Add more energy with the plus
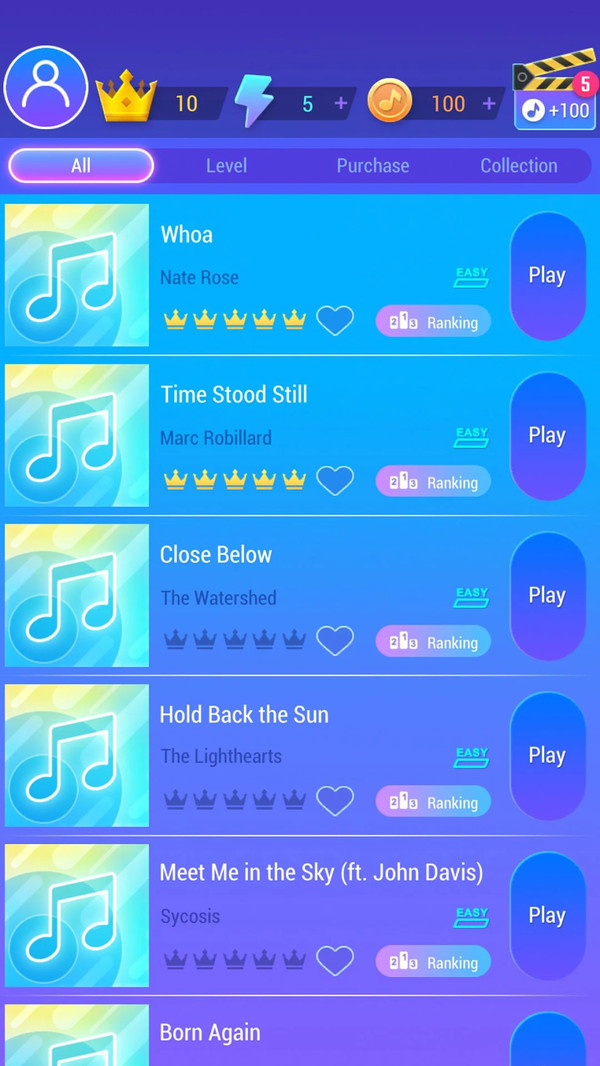 pyautogui.click(x=341, y=103)
